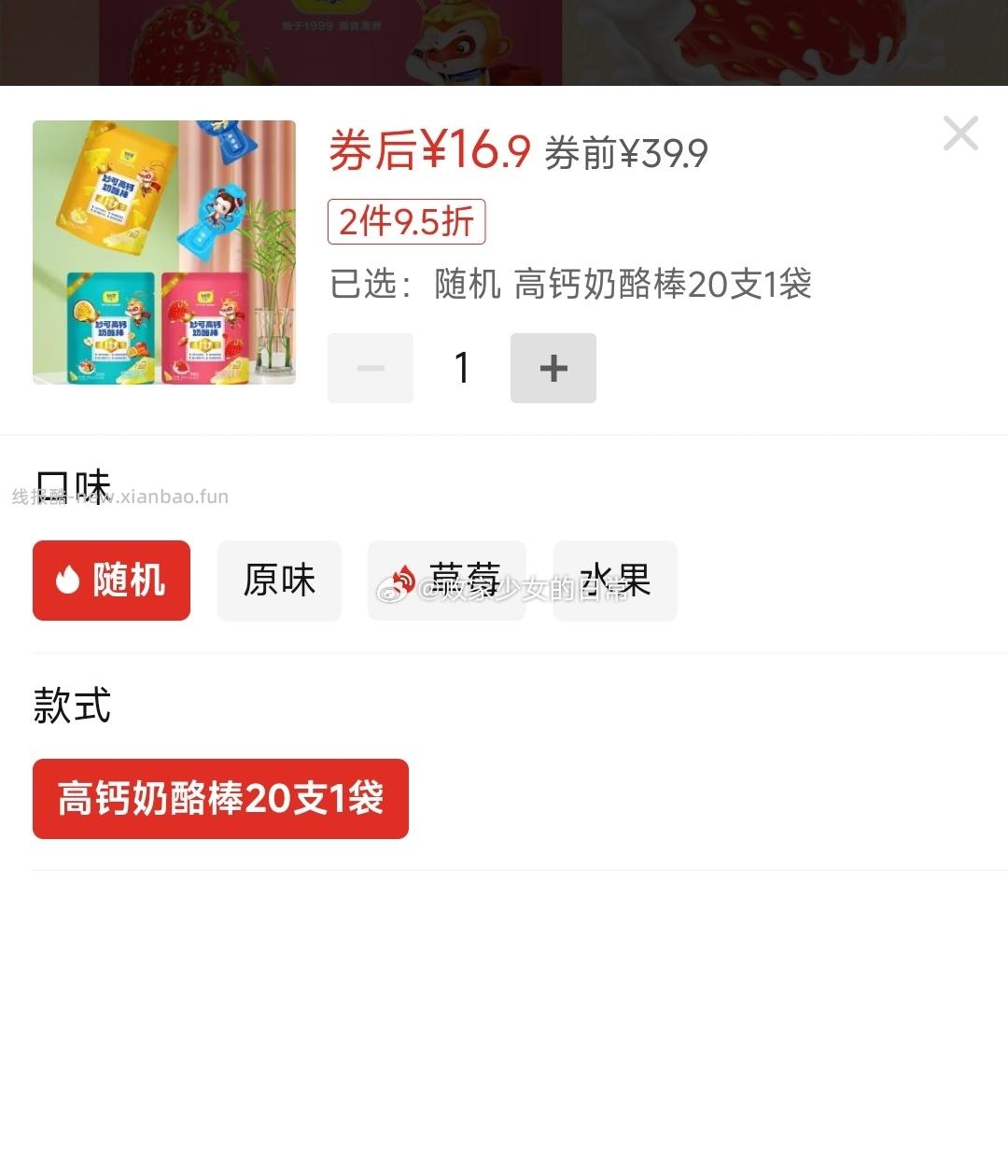Click the 已选 selected options text
1008x1176 pixels.
[570, 286]
